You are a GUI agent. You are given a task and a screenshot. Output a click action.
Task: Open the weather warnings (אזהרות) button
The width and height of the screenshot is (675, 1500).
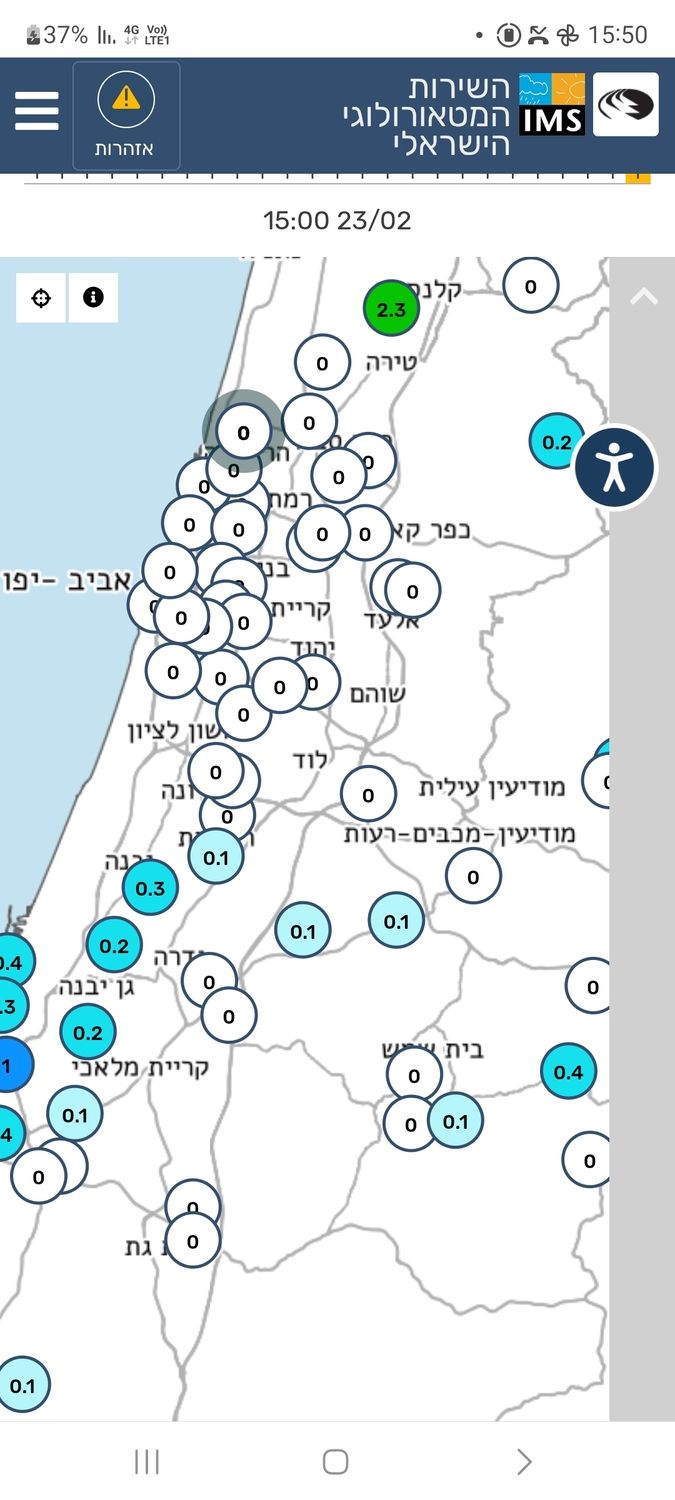click(x=126, y=115)
